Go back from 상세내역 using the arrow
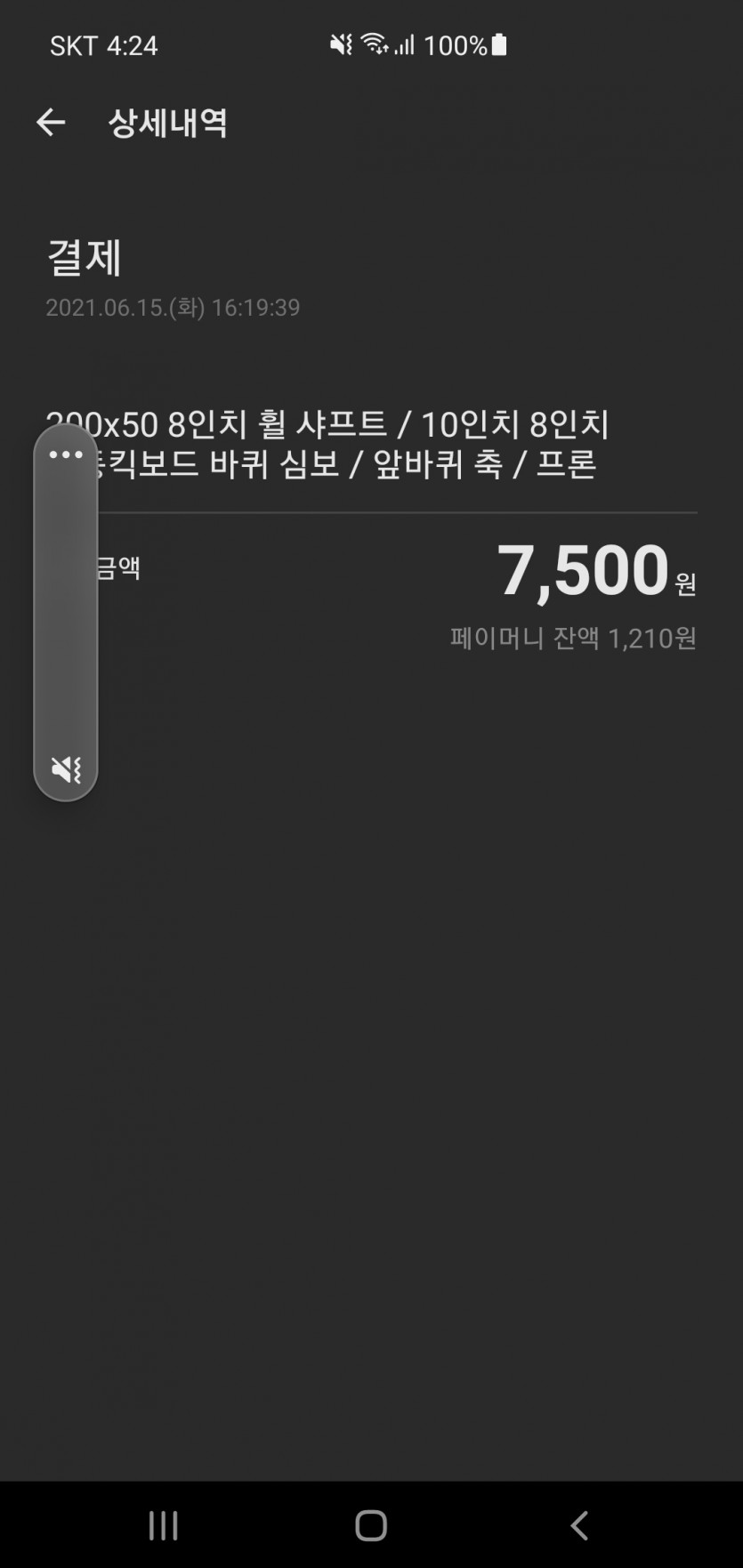This screenshot has width=743, height=1568. 51,122
